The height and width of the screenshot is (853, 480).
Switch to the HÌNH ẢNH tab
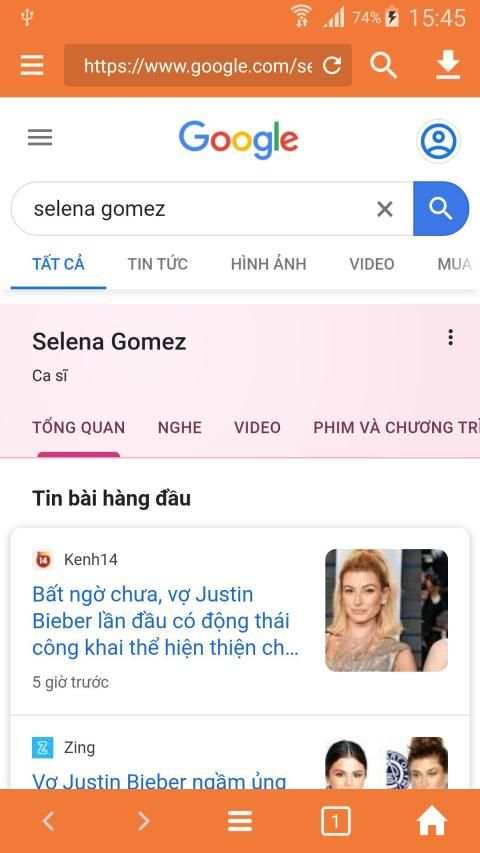click(x=269, y=264)
